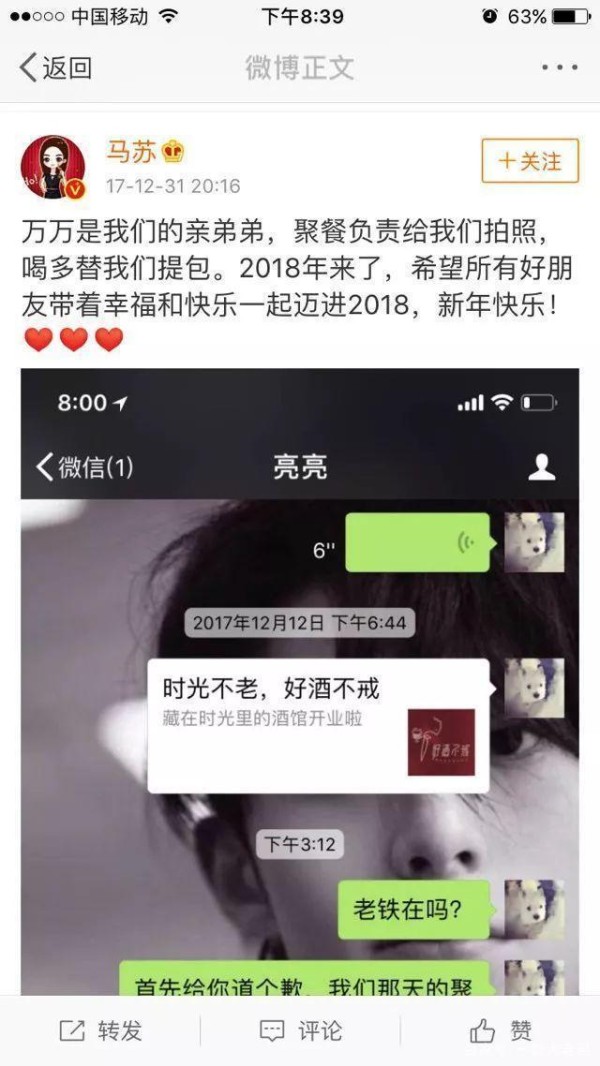Open 马苏's profile avatar
600x1066 pixels.
pyautogui.click(x=53, y=167)
